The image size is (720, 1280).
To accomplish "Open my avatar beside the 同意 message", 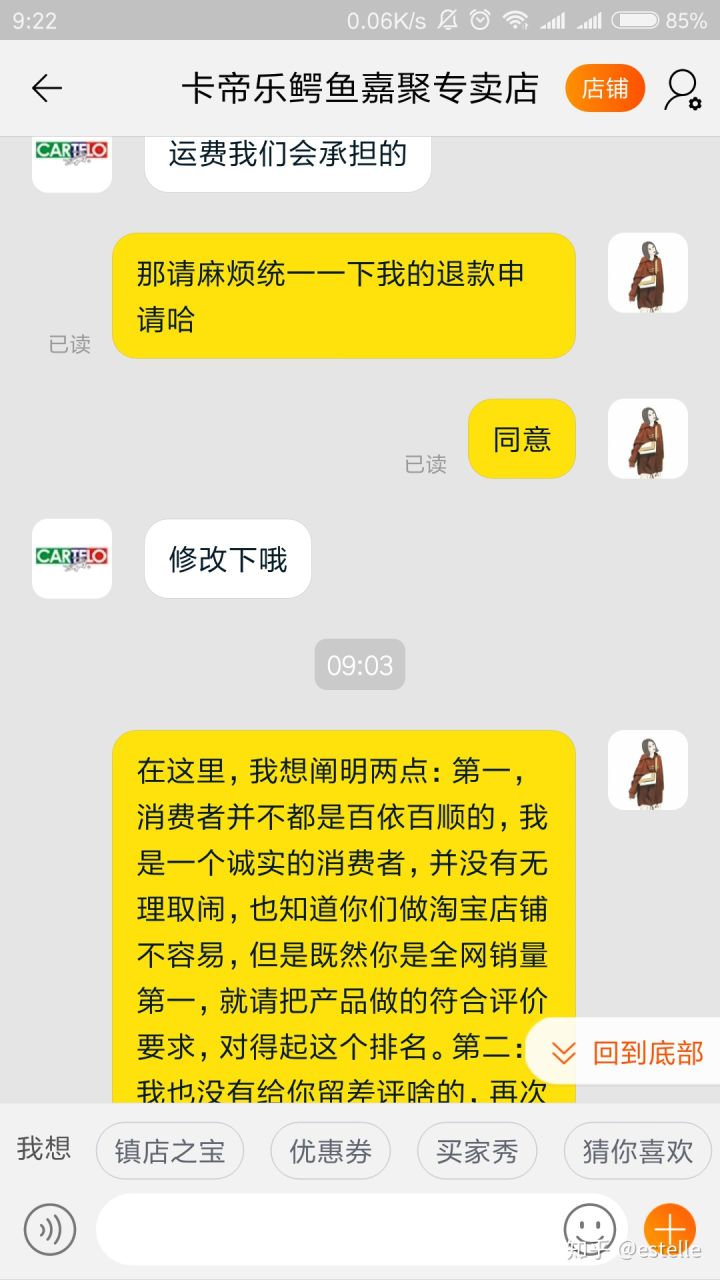I will [x=647, y=439].
